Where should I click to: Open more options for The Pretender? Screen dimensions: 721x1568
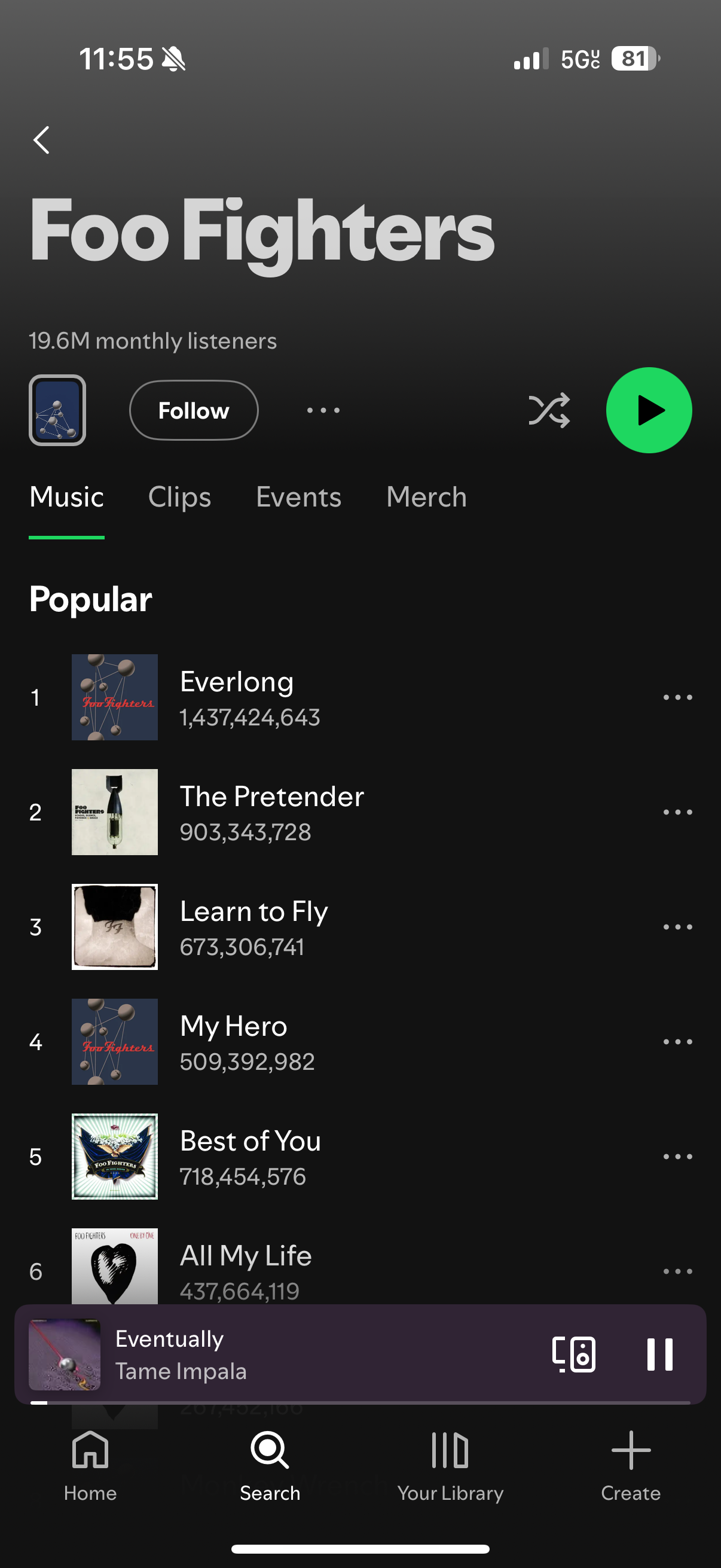pos(677,812)
